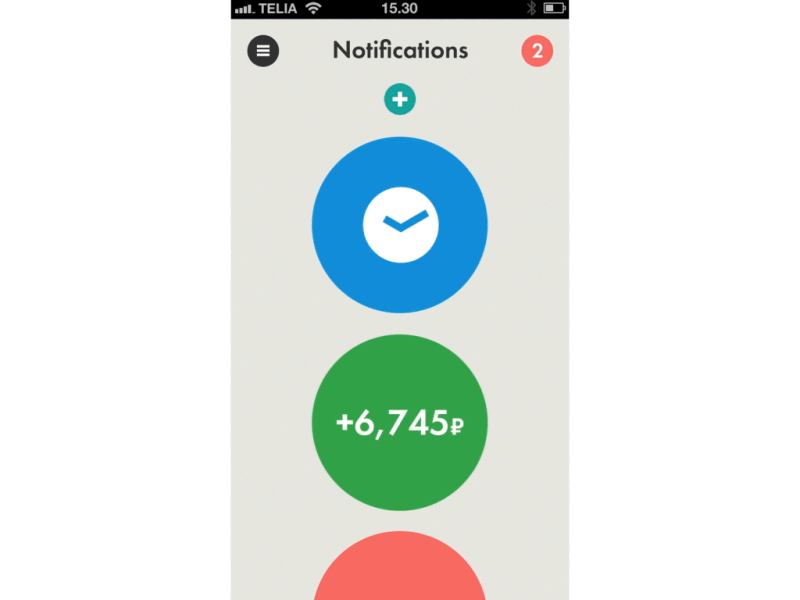Open the green +6,745 notification

pos(400,423)
